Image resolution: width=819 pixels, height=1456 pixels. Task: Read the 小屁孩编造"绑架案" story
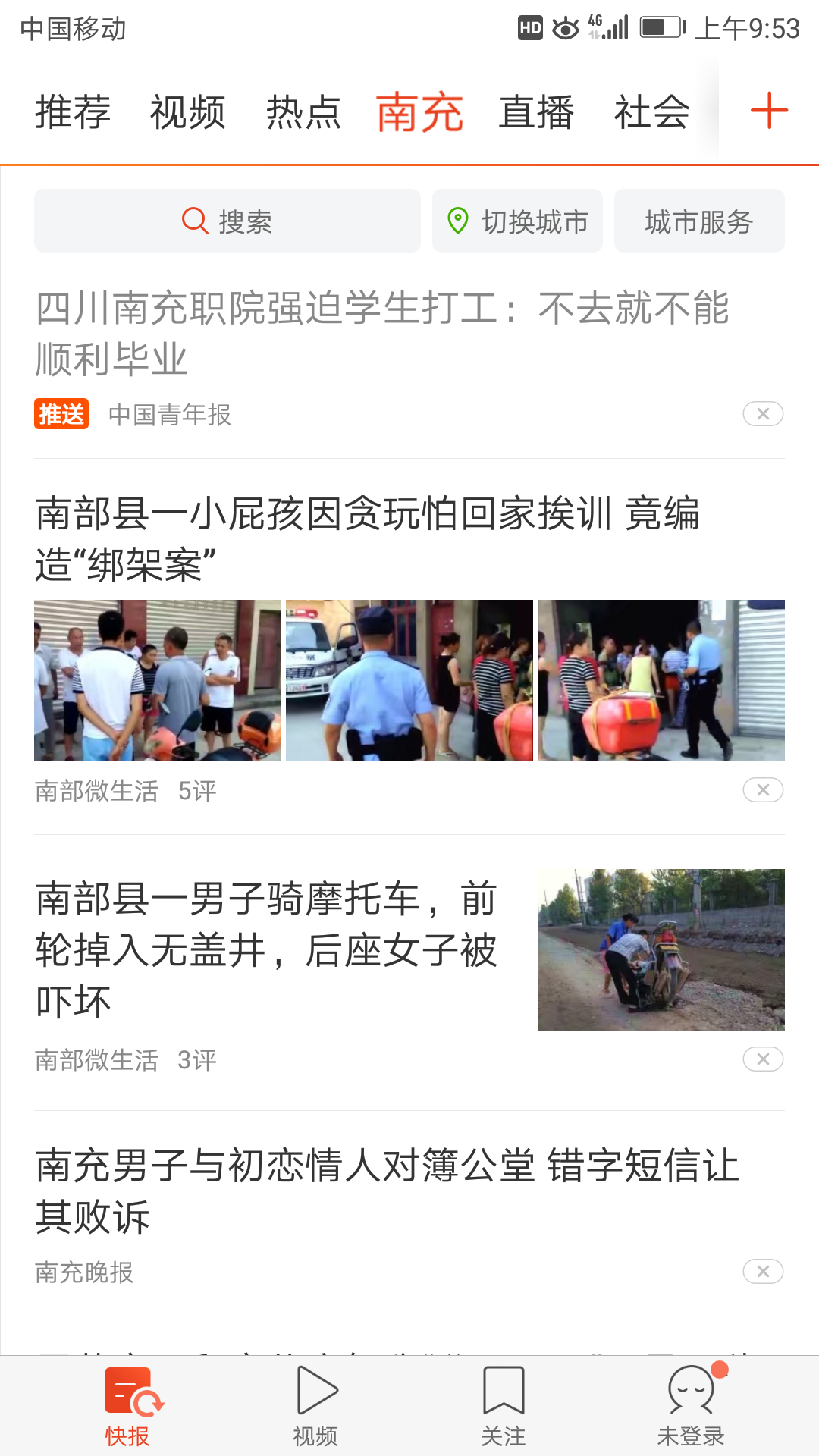[x=367, y=538]
